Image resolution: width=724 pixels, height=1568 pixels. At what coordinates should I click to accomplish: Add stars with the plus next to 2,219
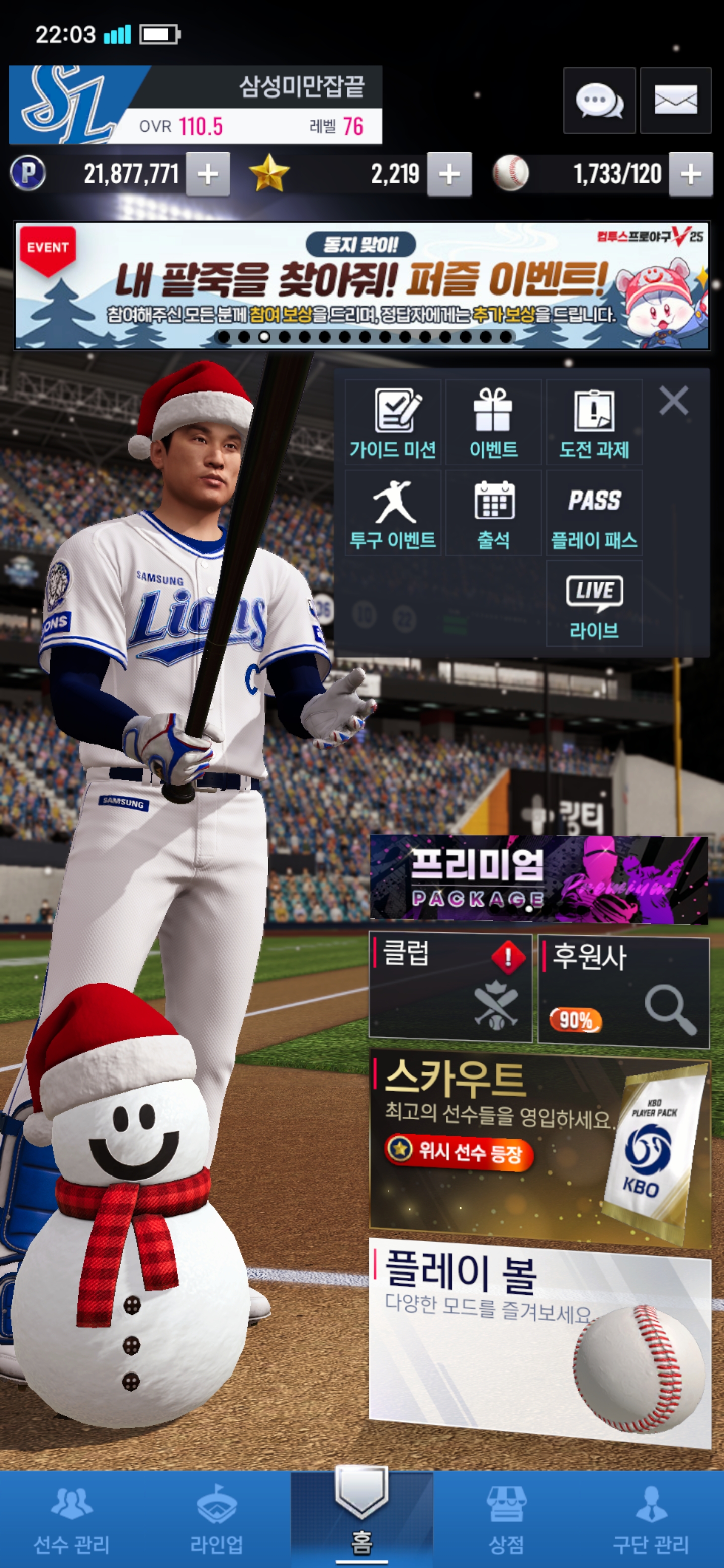449,175
